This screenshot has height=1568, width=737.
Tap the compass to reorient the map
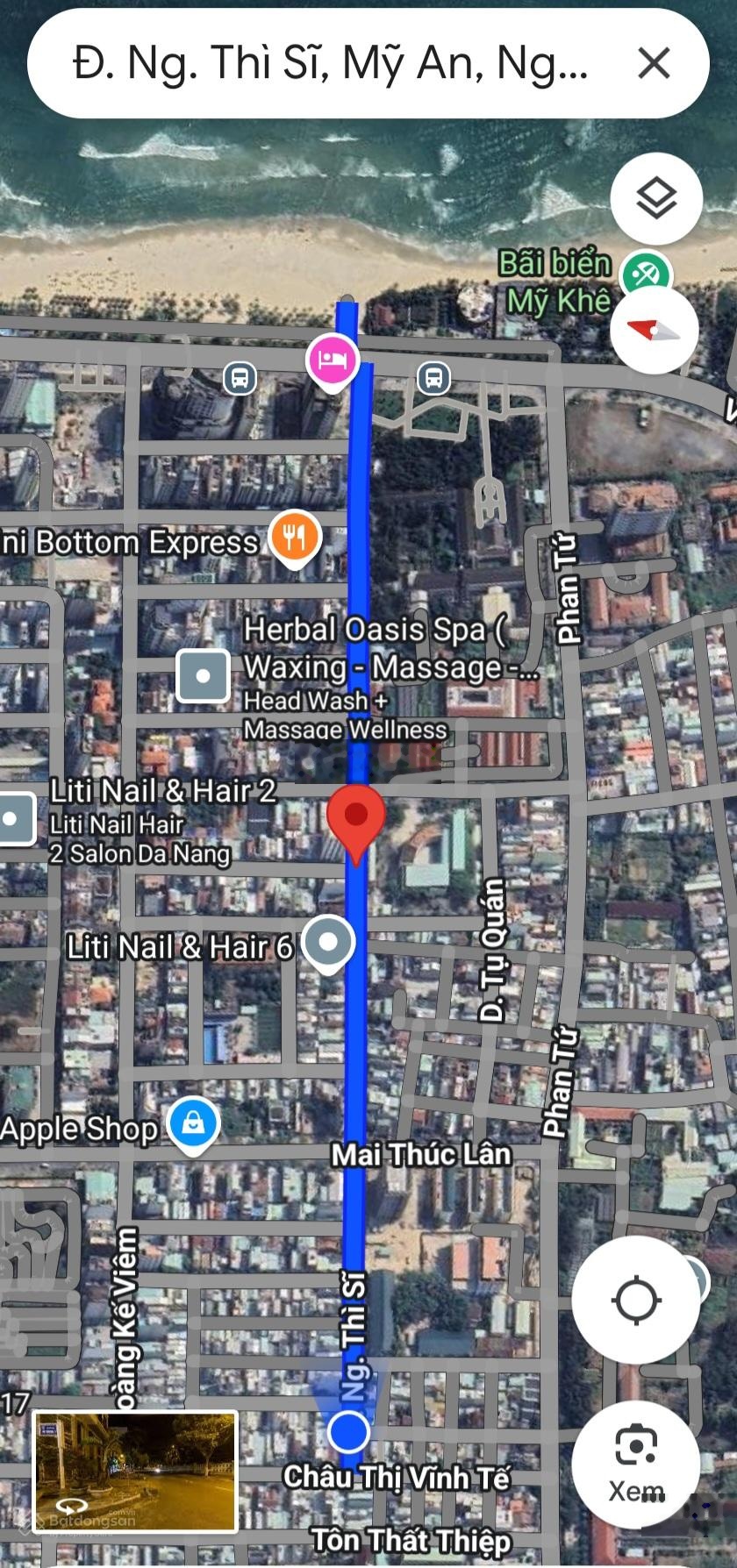pyautogui.click(x=654, y=331)
